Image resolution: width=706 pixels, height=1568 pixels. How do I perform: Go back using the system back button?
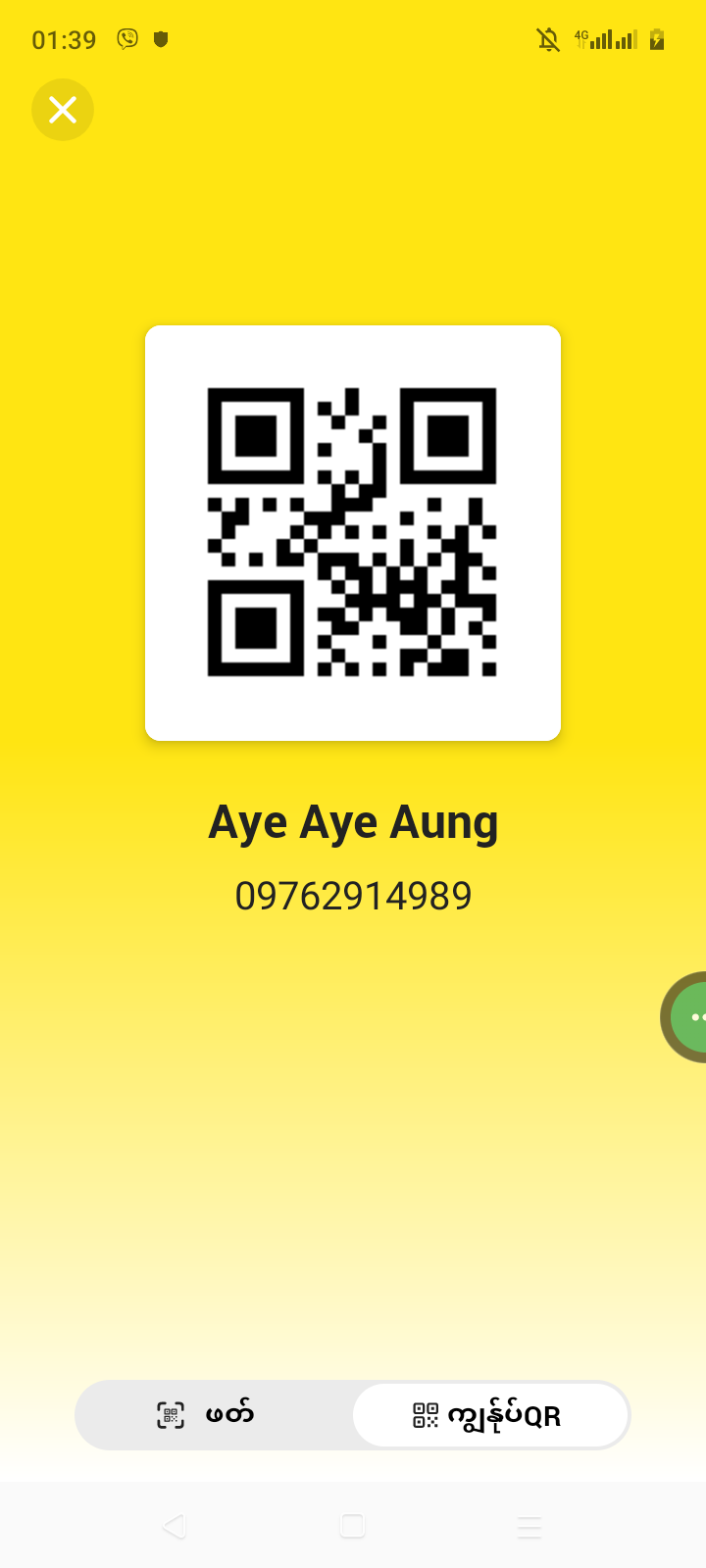coord(175,1526)
